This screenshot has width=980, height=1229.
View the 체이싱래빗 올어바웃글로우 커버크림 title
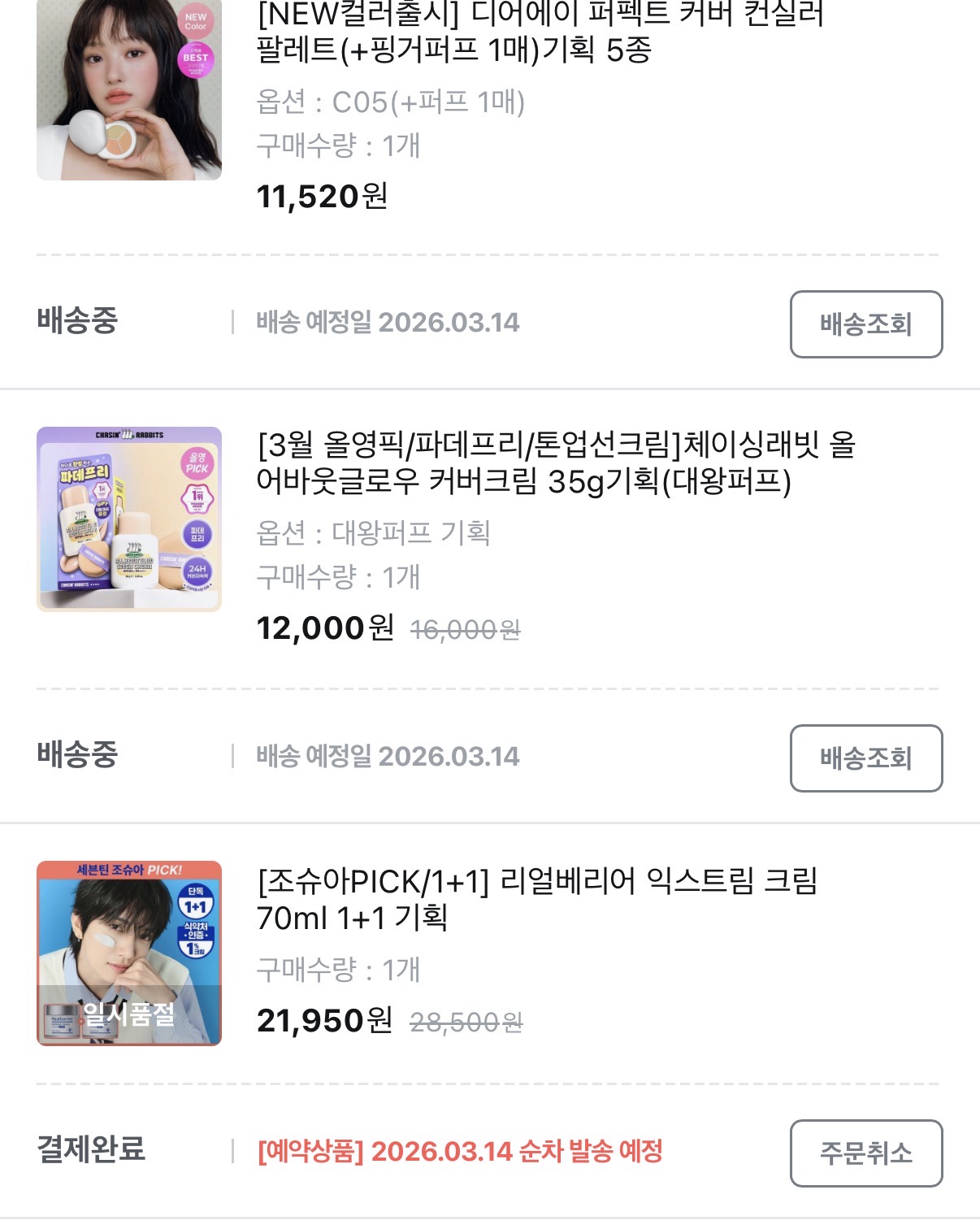(x=556, y=463)
